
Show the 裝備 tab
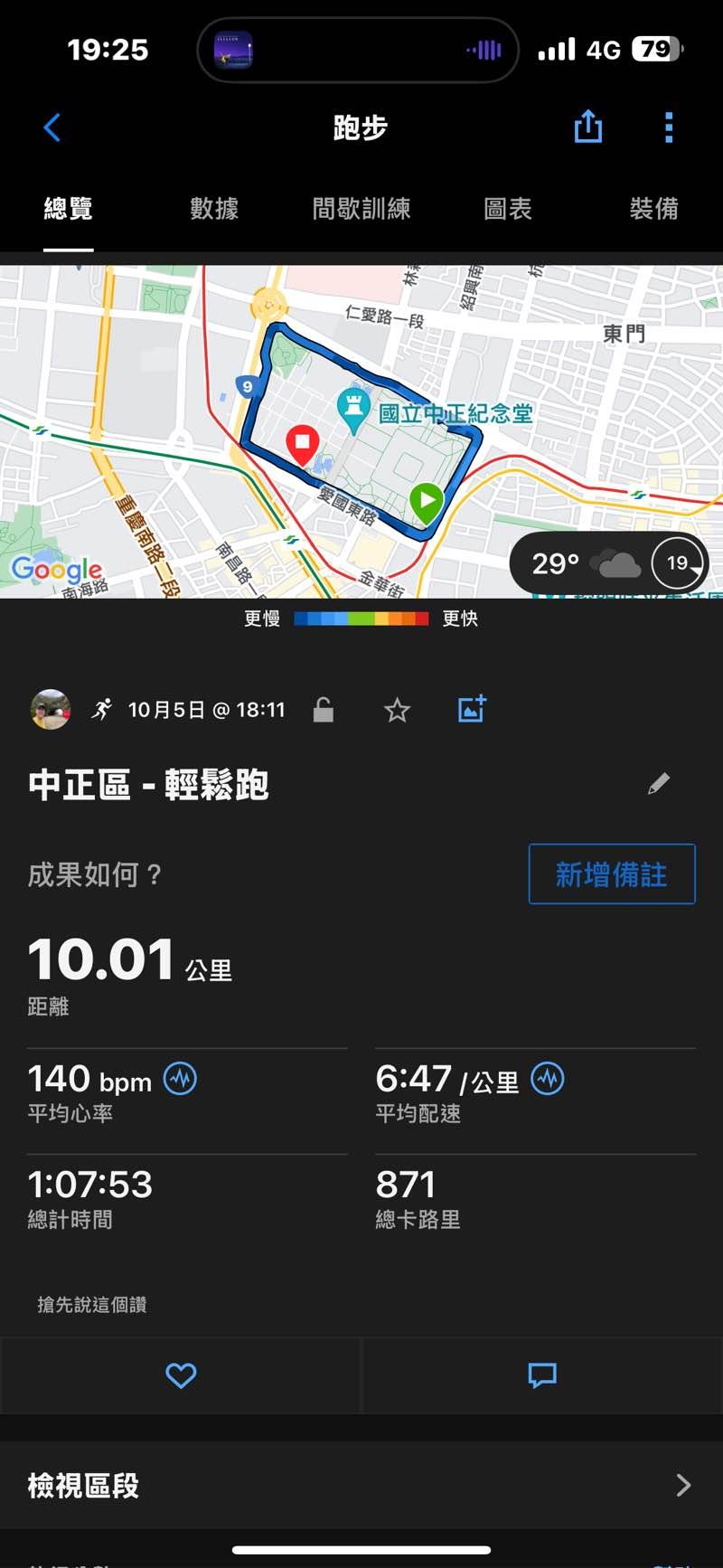tap(653, 209)
